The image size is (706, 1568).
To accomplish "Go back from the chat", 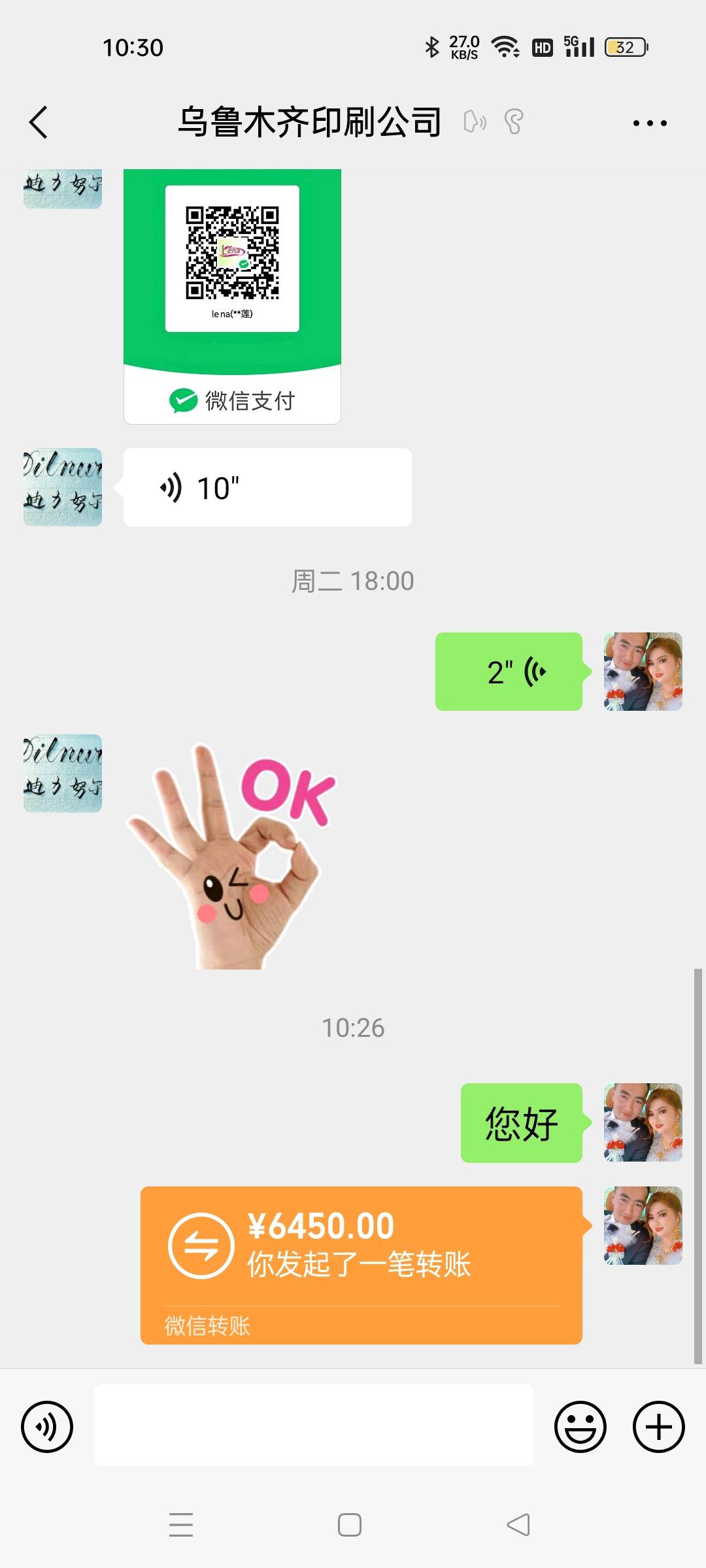I will pos(39,122).
